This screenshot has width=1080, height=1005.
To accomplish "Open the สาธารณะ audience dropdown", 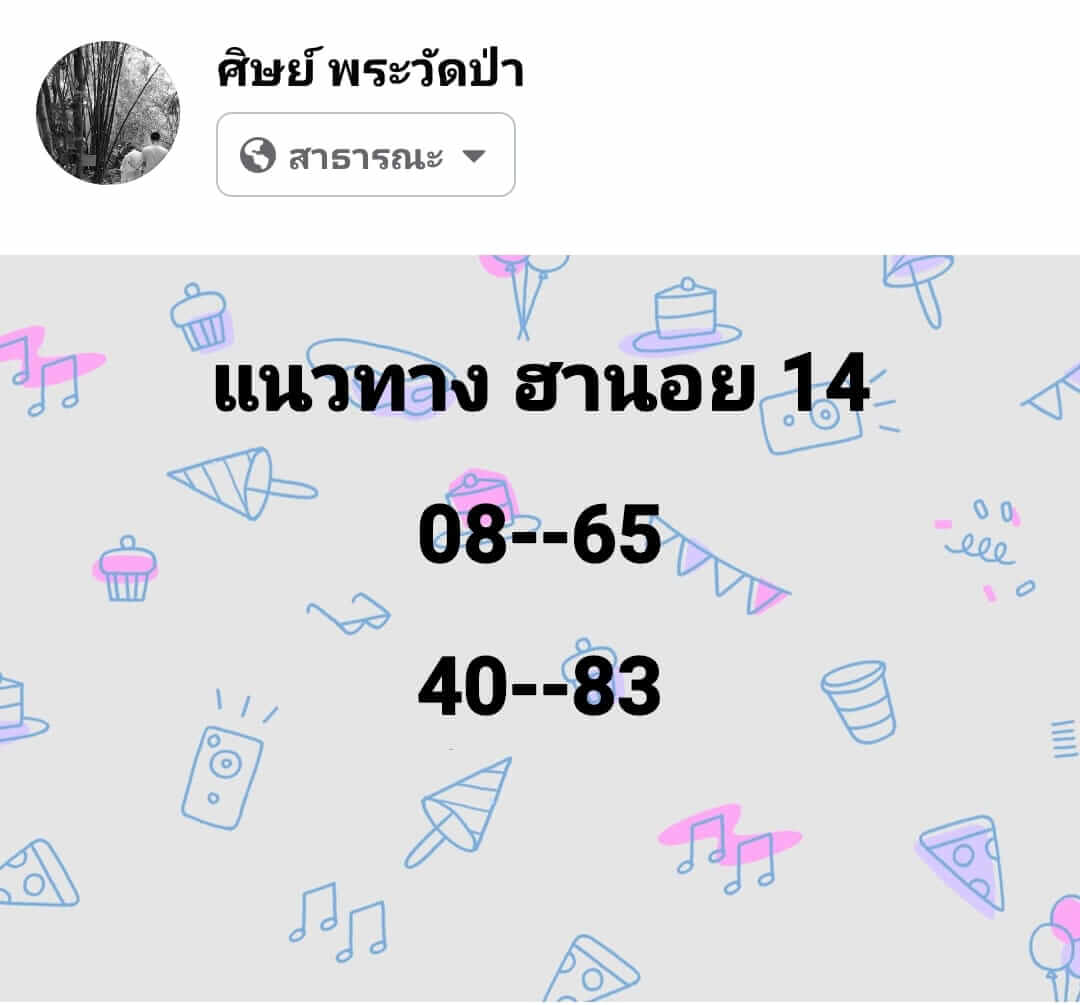I will pos(365,155).
